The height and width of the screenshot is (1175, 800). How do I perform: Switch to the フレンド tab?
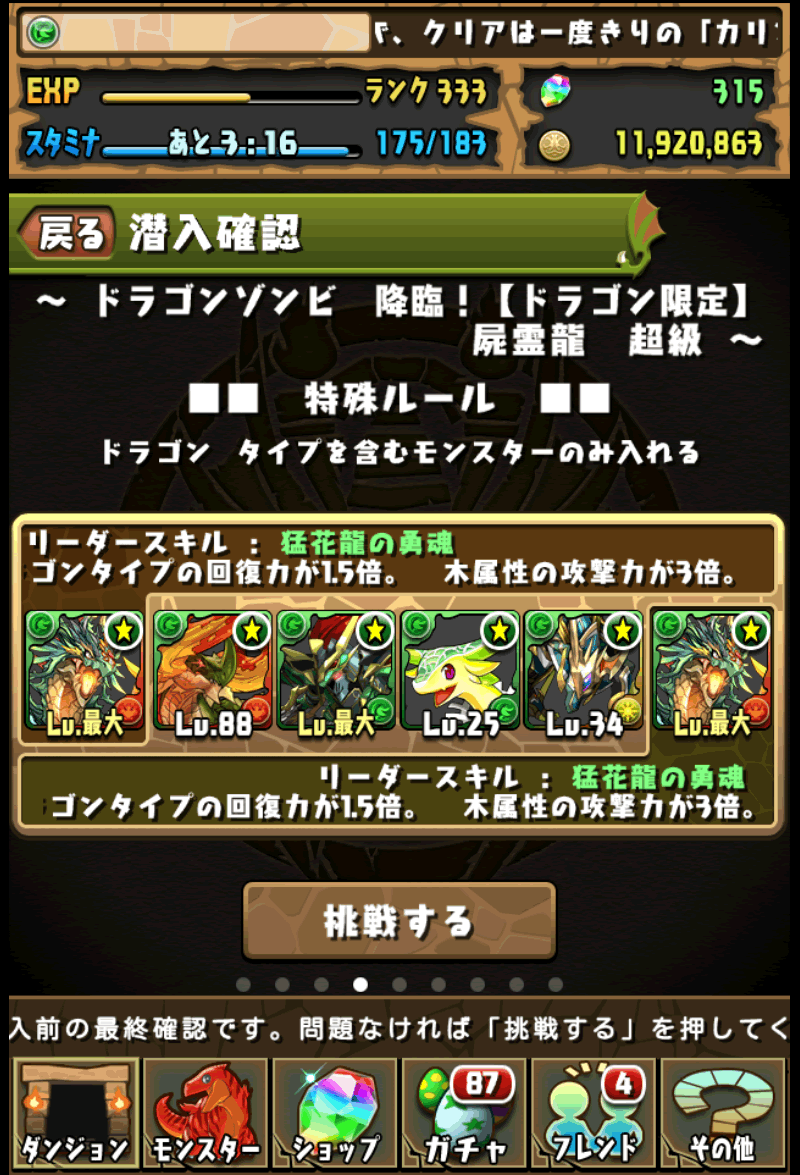(x=594, y=1112)
